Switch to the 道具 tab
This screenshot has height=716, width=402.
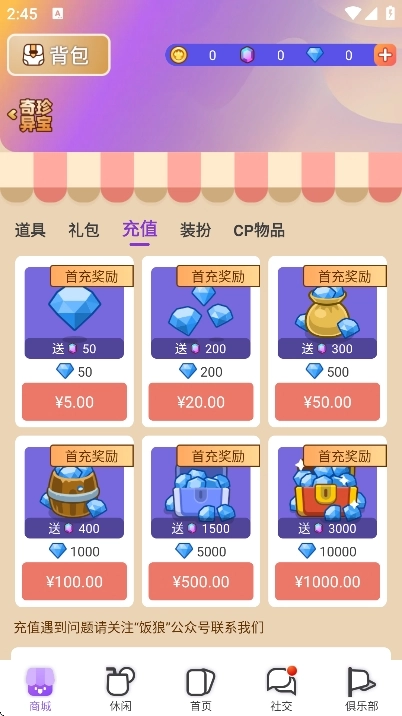pos(30,230)
